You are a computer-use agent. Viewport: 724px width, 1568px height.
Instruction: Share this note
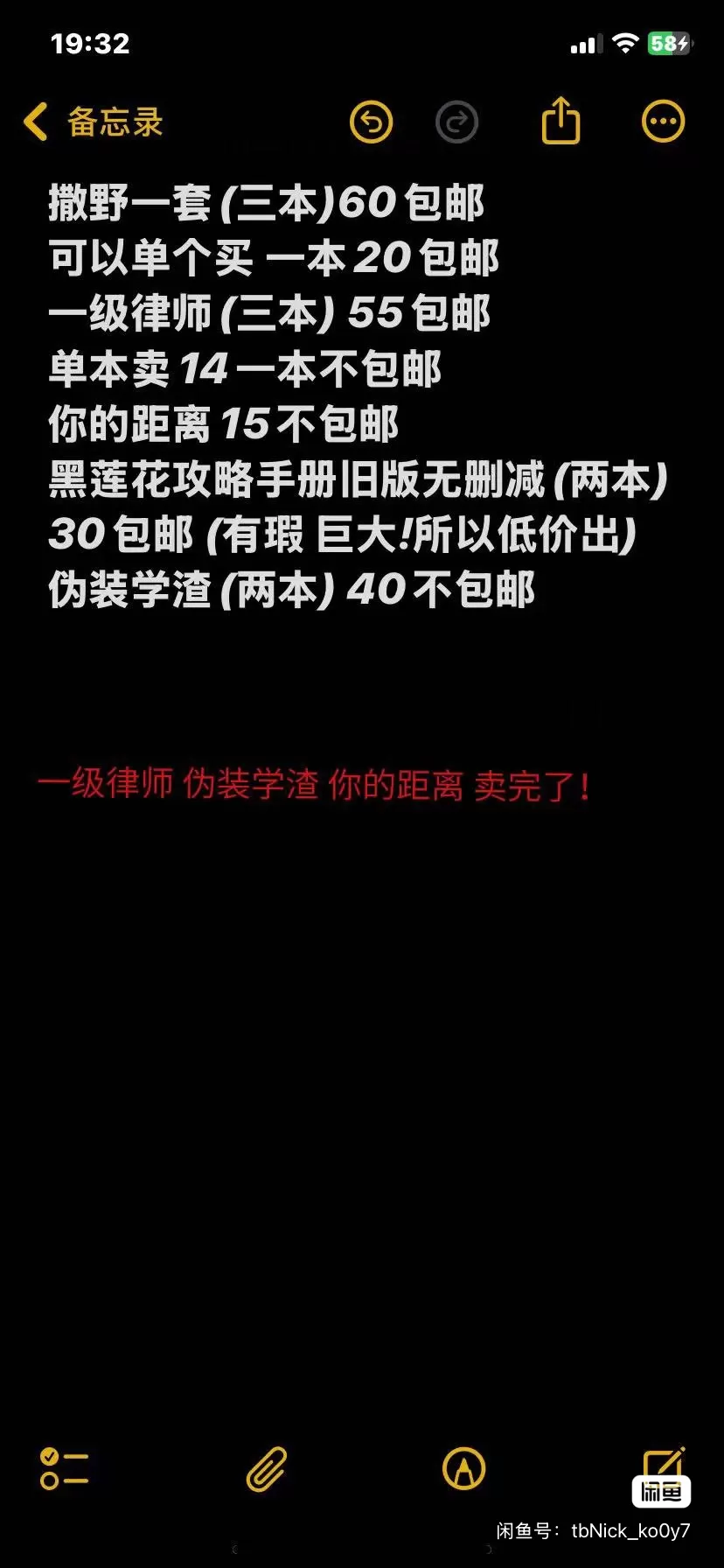point(560,121)
